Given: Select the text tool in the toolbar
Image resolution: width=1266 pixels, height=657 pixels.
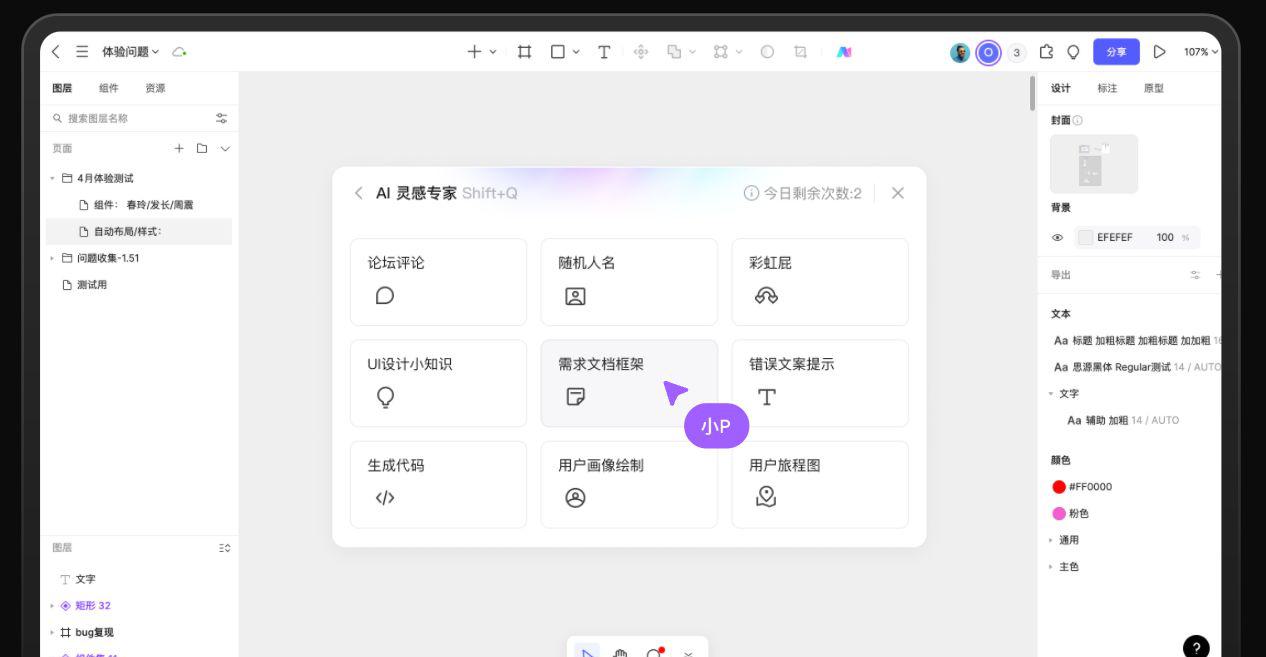Looking at the screenshot, I should coord(604,52).
